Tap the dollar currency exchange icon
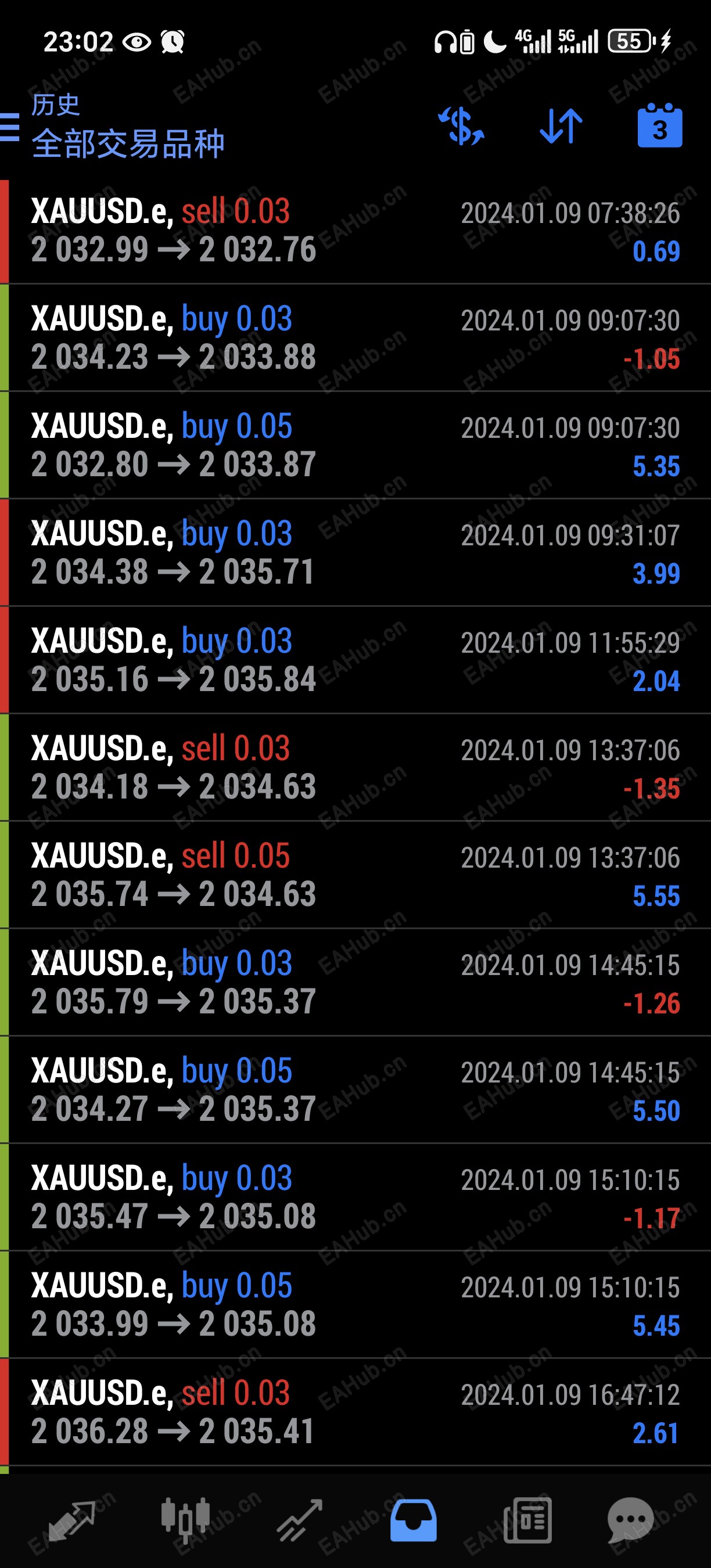711x1568 pixels. (461, 126)
